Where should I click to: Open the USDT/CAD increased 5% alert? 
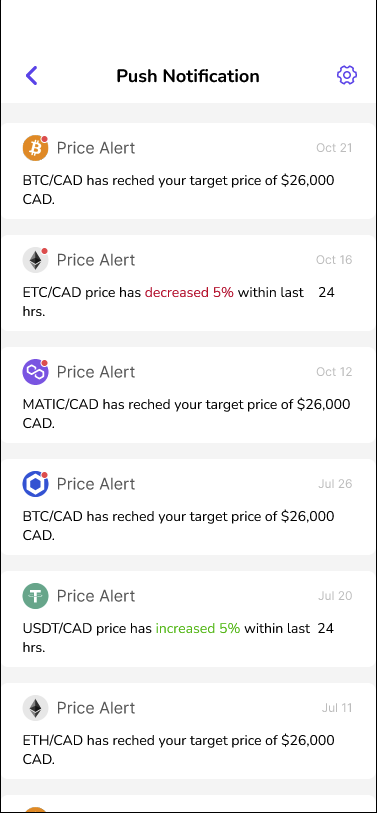tap(188, 619)
